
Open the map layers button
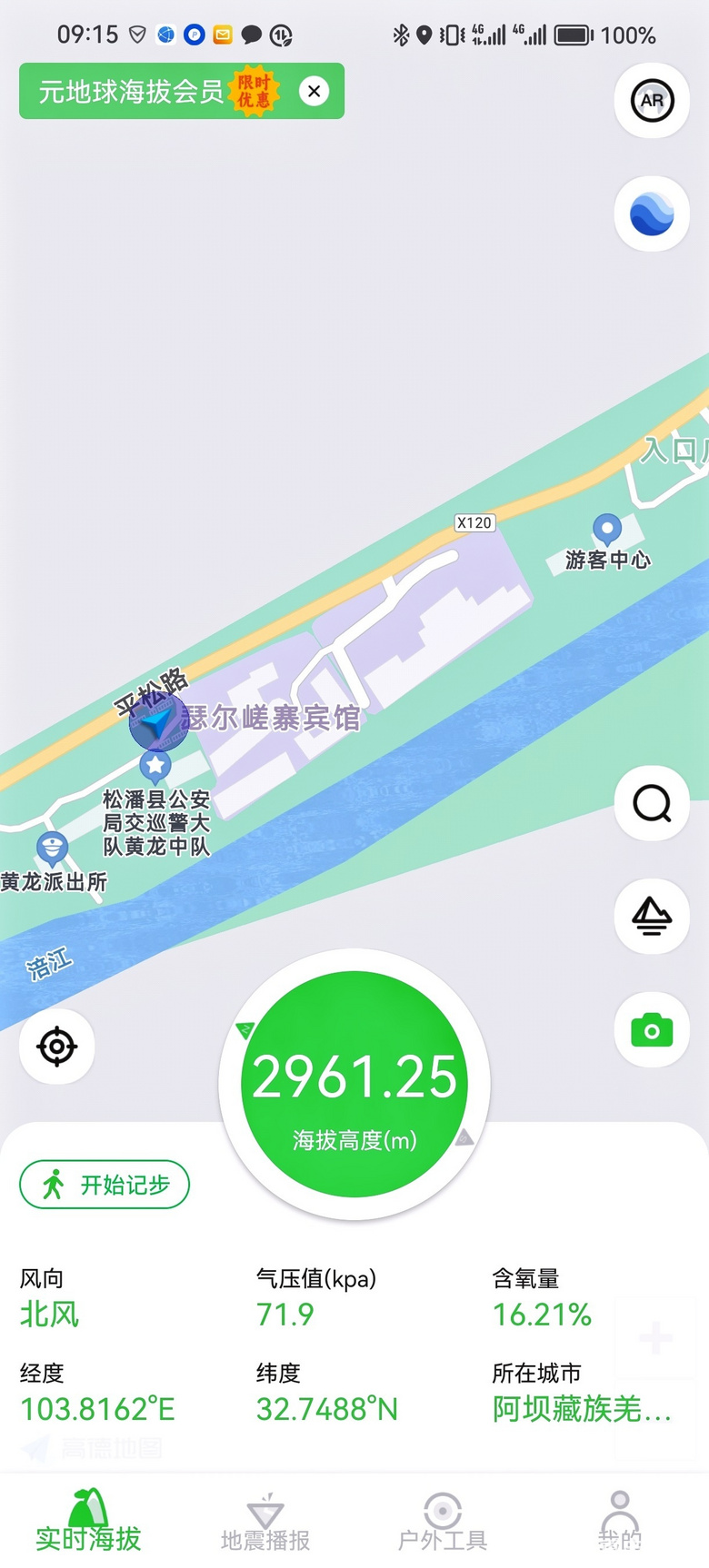[652, 916]
